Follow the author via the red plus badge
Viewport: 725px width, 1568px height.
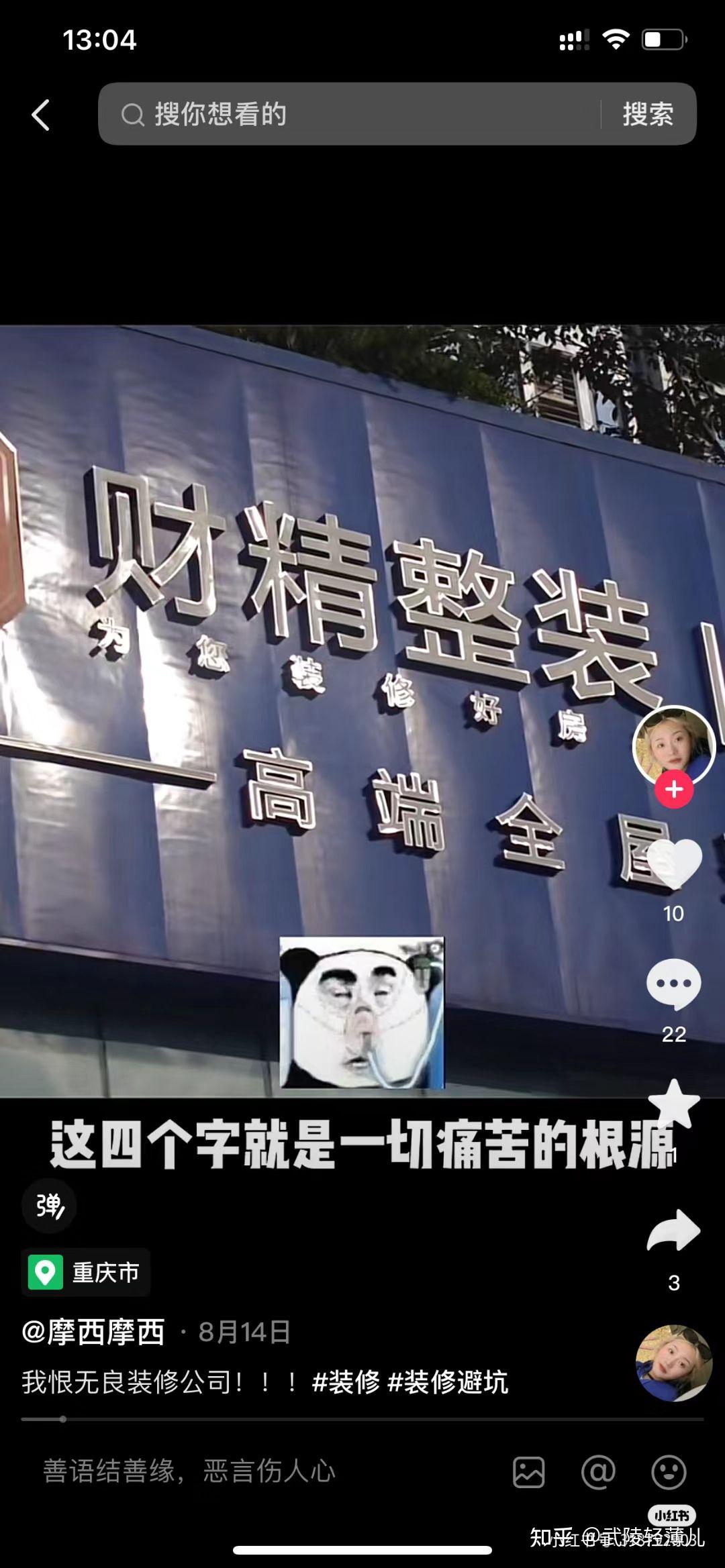click(674, 790)
